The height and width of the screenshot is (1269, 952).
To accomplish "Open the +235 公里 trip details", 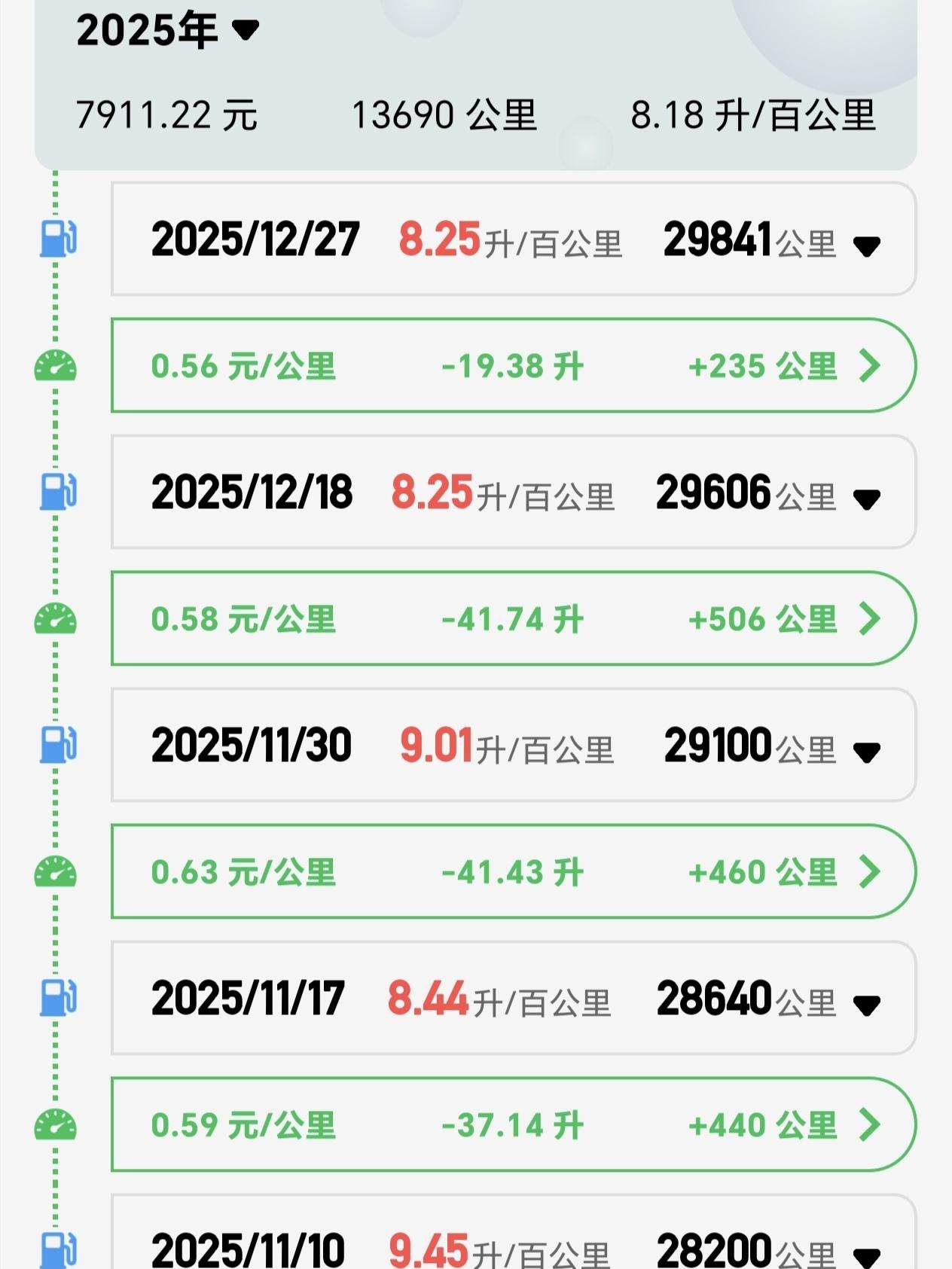I will pyautogui.click(x=870, y=366).
